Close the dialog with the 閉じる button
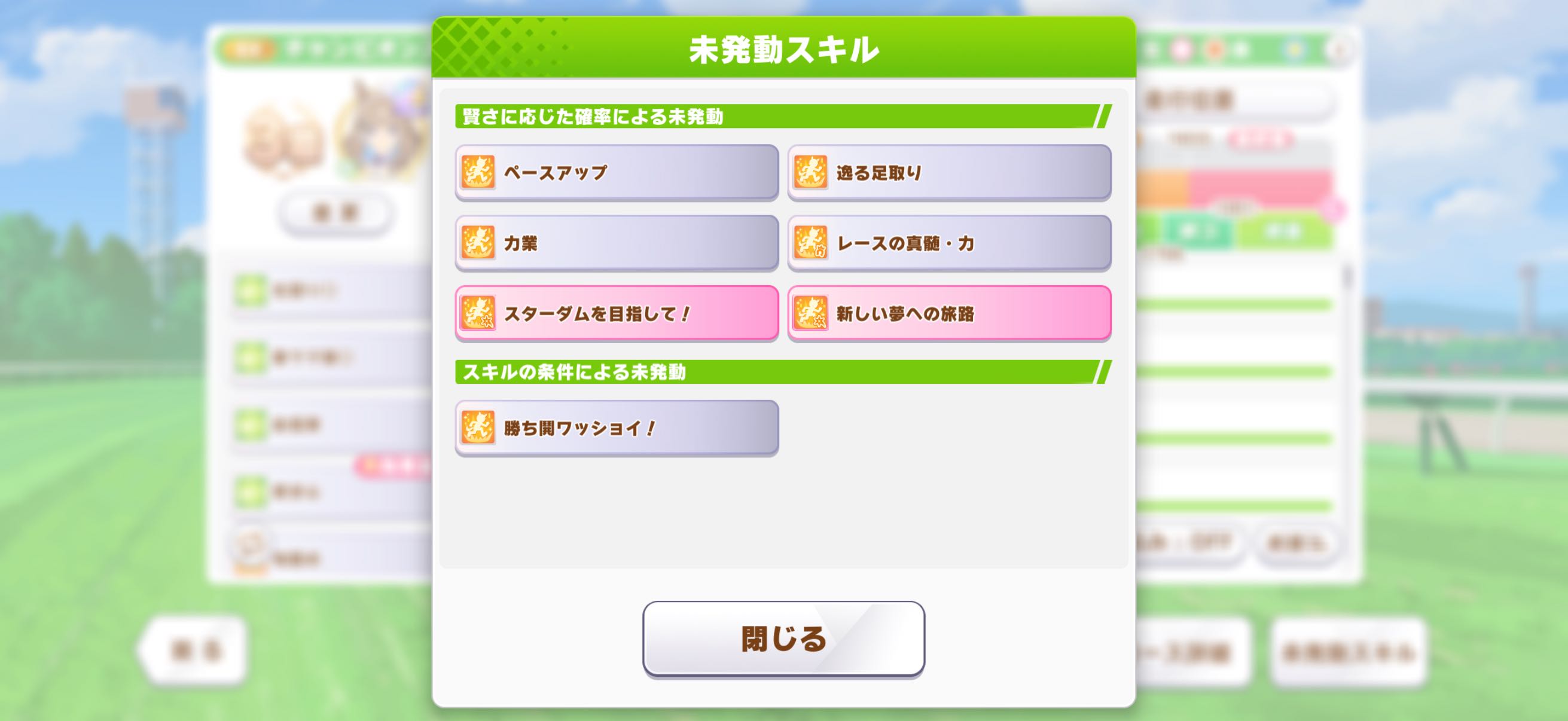1568x721 pixels. (x=783, y=638)
